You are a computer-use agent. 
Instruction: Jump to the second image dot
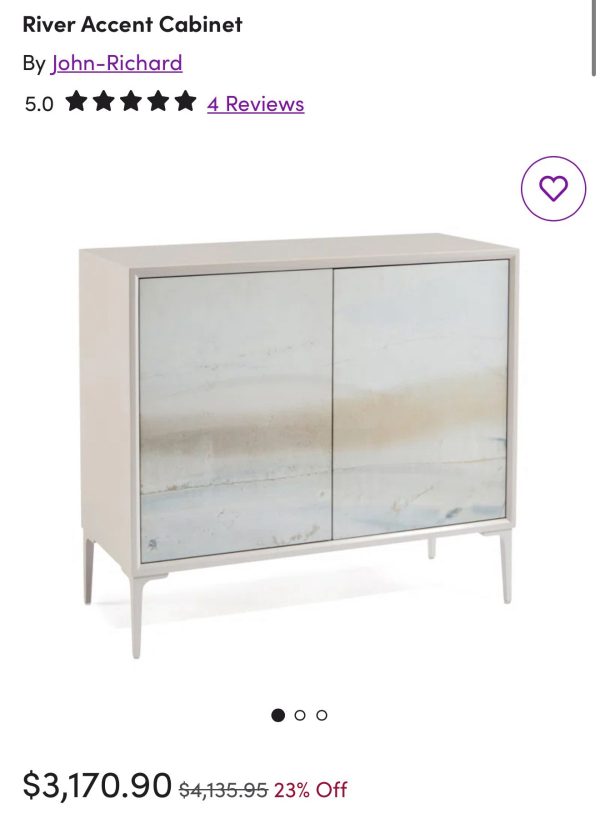pyautogui.click(x=300, y=715)
